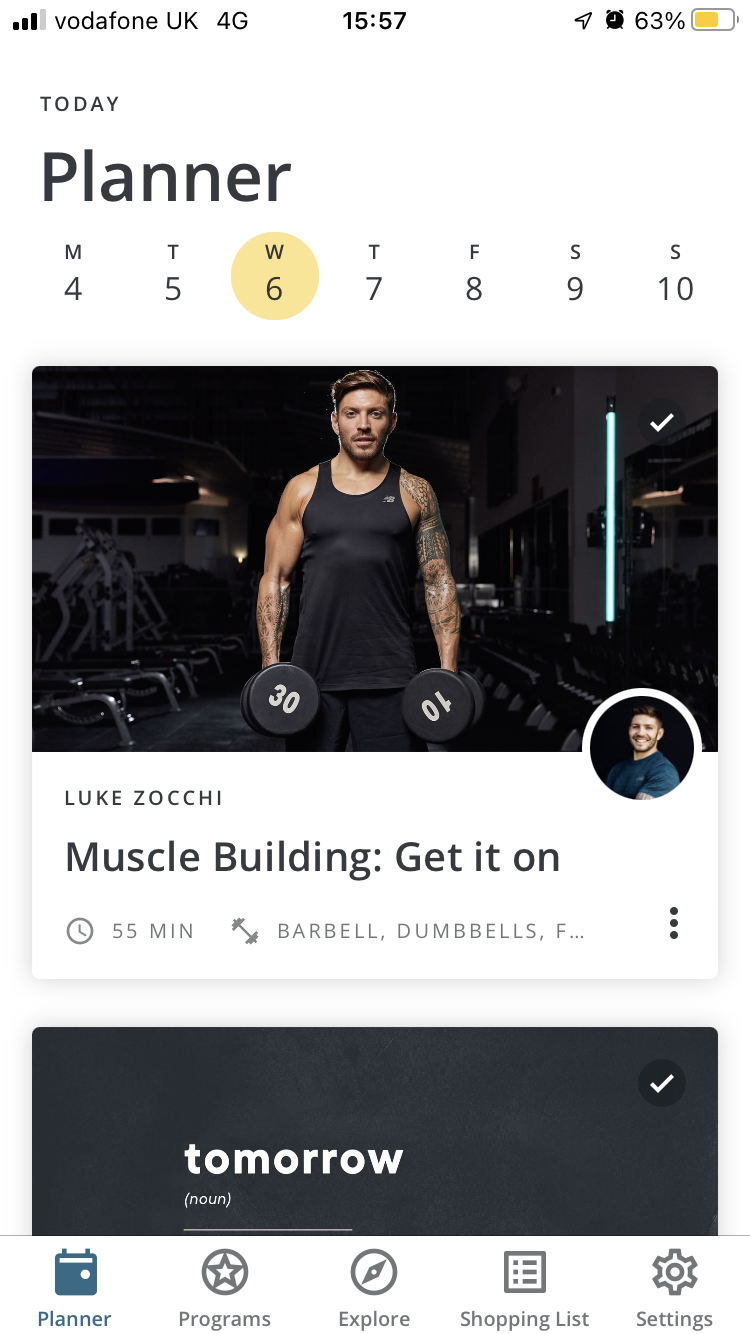Select Friday 8 in the week strip
The image size is (750, 1334).
point(474,275)
